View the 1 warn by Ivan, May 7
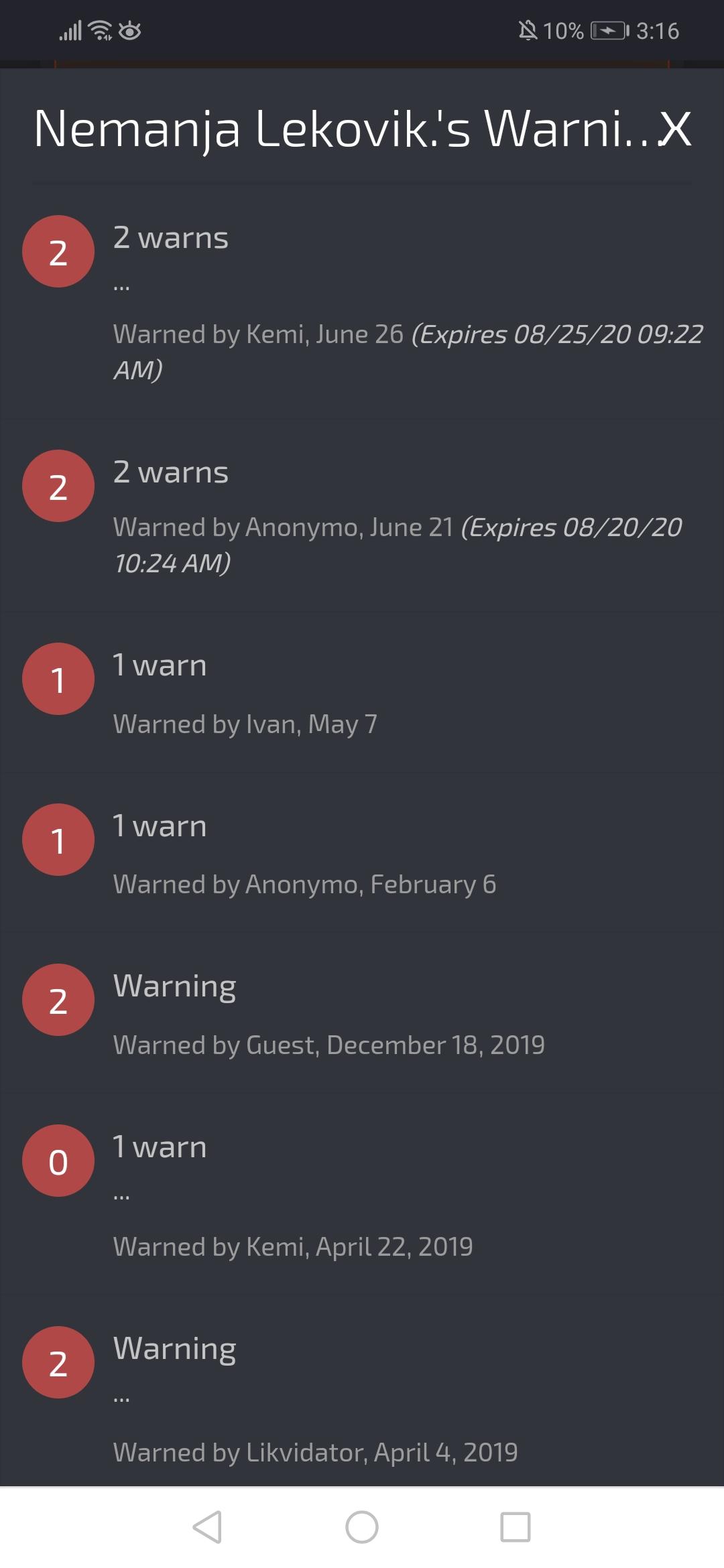 (x=362, y=693)
